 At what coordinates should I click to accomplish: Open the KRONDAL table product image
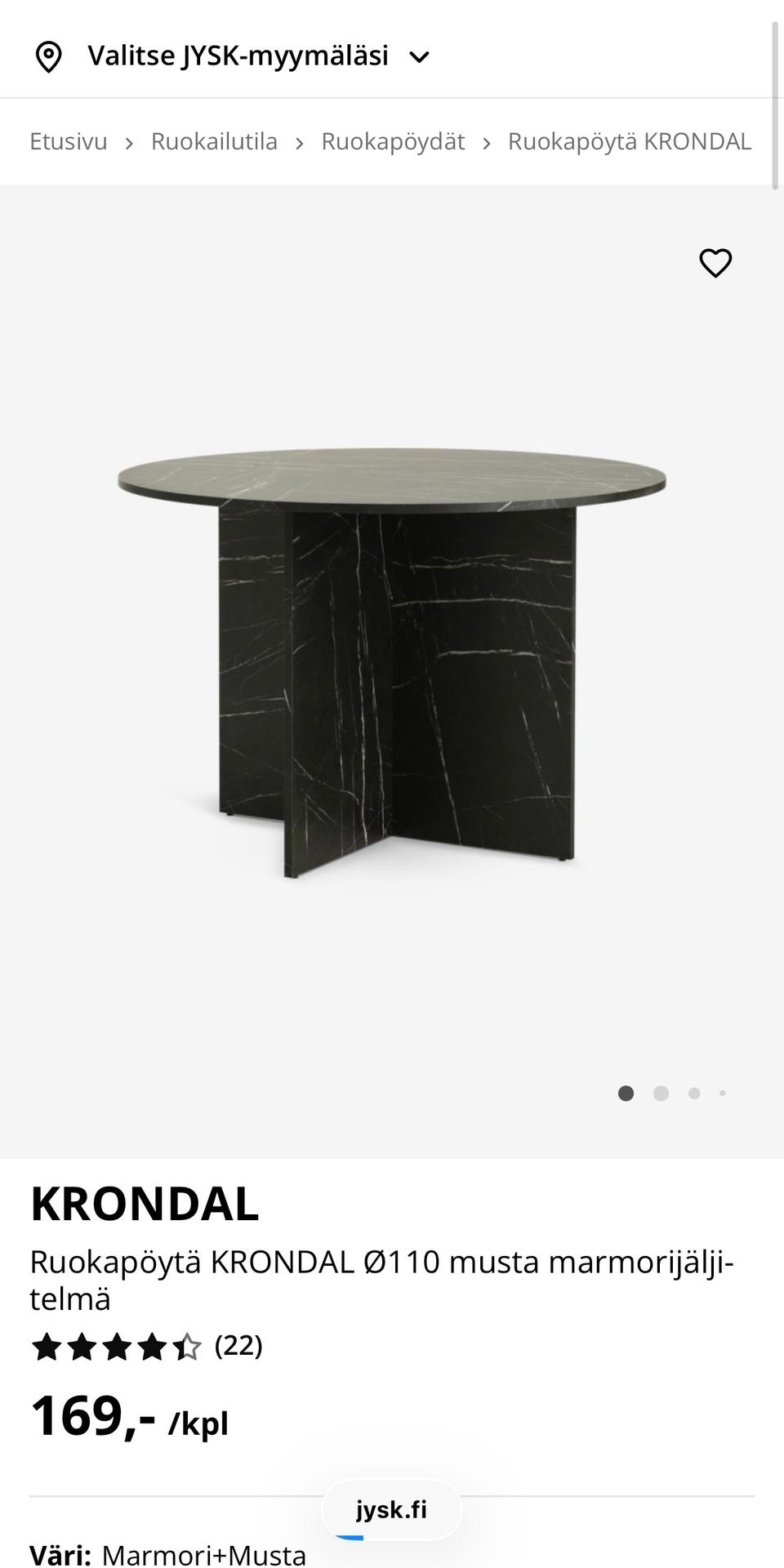[x=392, y=661]
